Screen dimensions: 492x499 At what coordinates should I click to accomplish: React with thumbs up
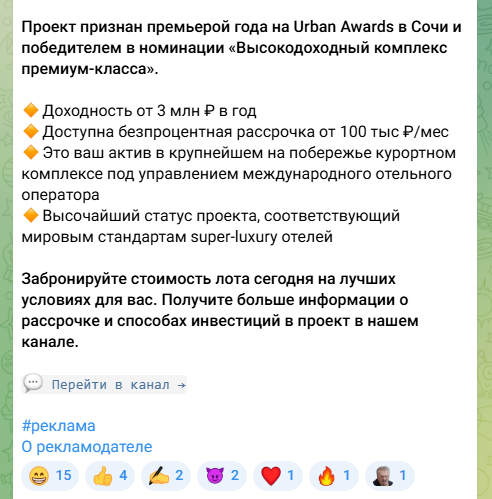coord(110,476)
